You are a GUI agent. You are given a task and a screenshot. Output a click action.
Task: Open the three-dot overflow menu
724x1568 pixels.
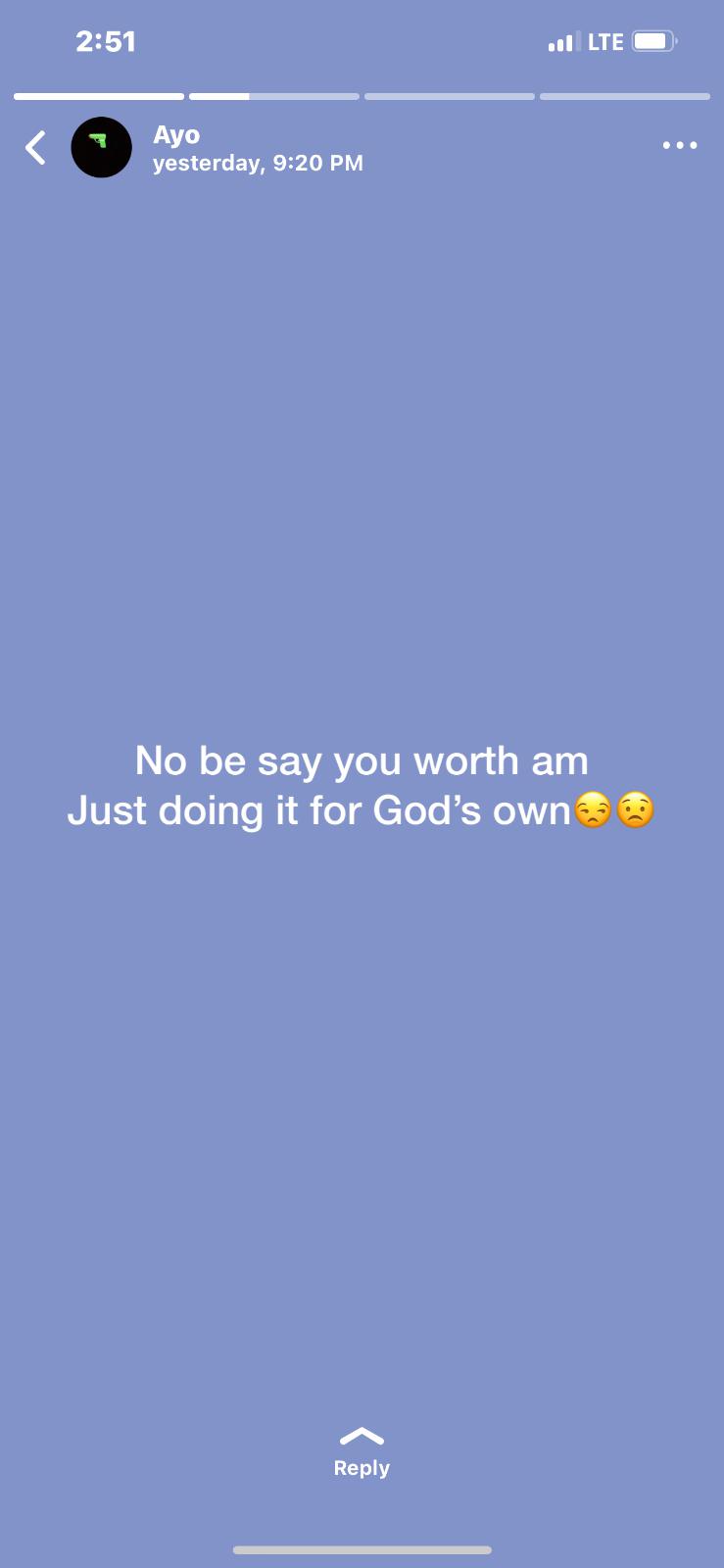click(x=679, y=146)
